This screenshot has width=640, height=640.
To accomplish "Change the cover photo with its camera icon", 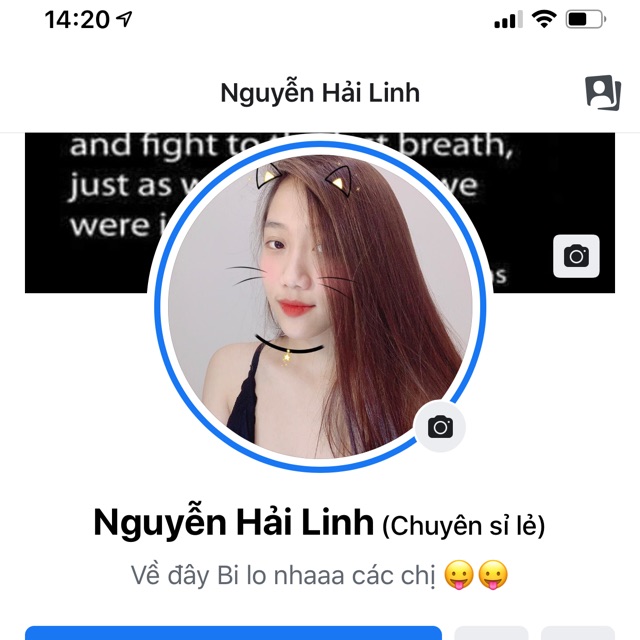I will 576,256.
